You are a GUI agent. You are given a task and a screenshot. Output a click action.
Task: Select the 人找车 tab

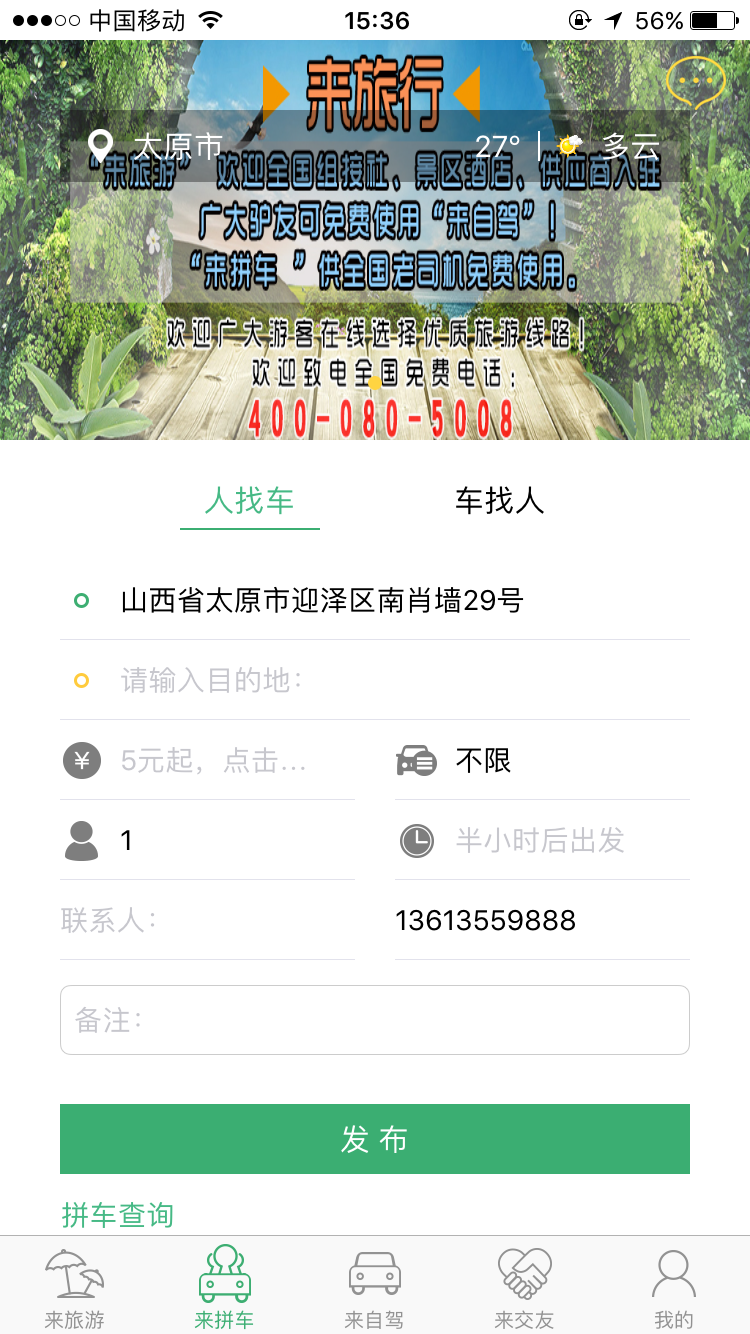(249, 501)
